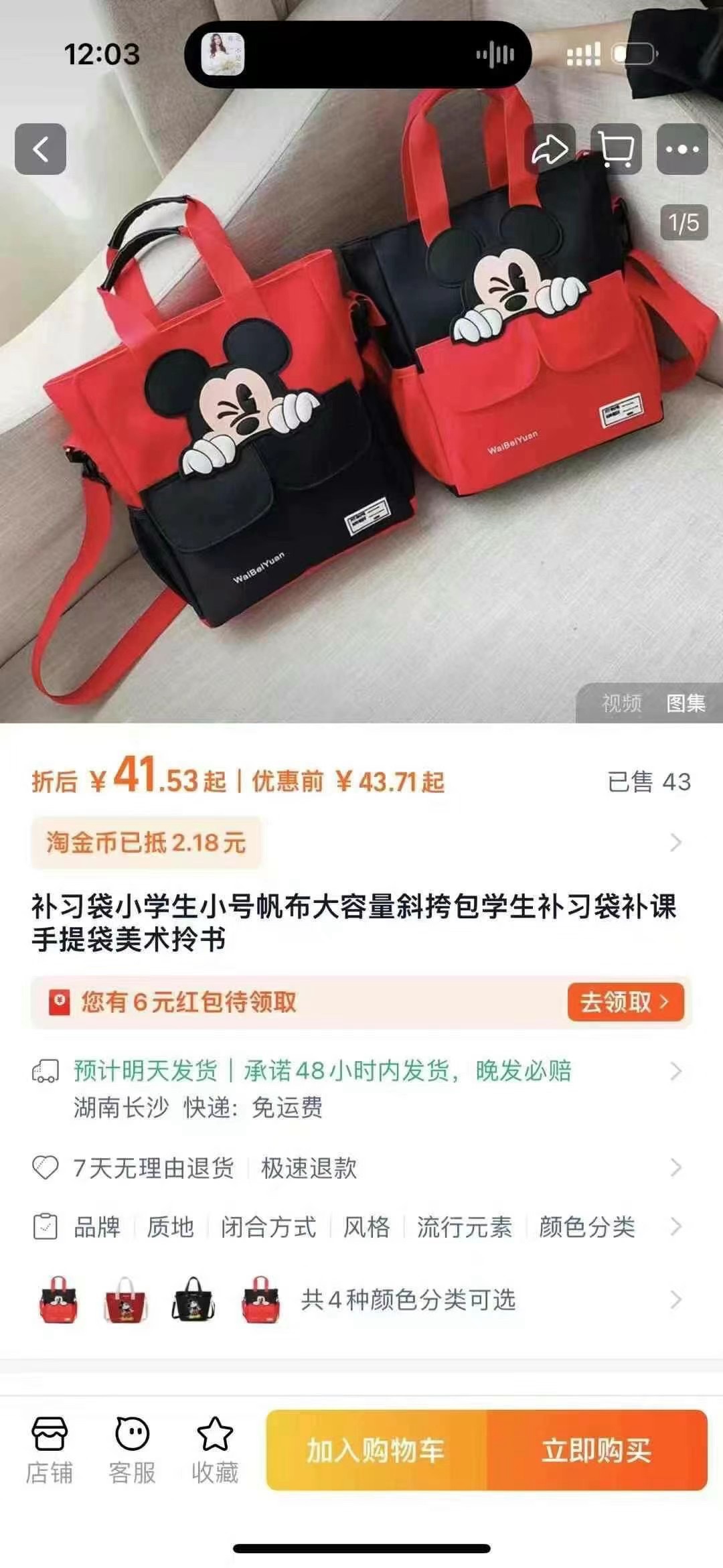723x1568 pixels.
Task: Open the three-dot overflow menu
Action: (682, 149)
